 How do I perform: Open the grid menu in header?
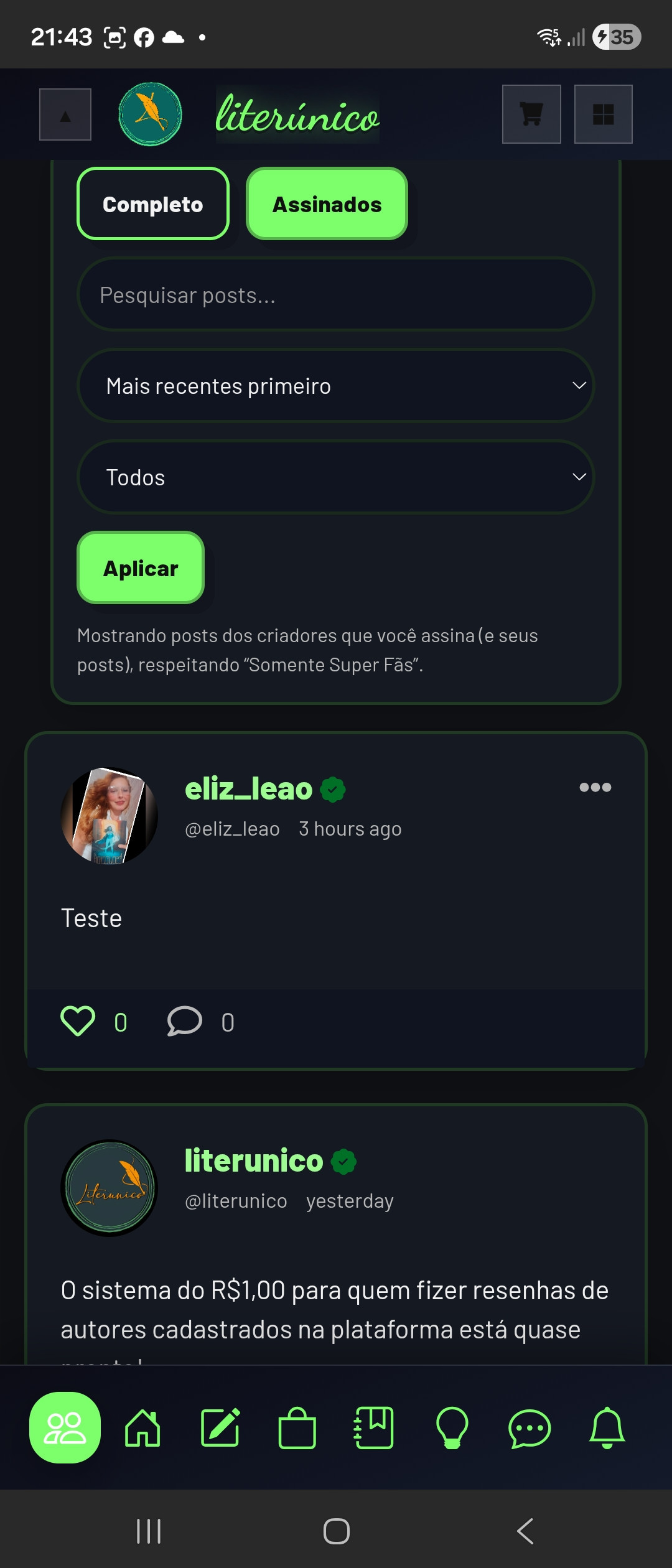pos(603,114)
